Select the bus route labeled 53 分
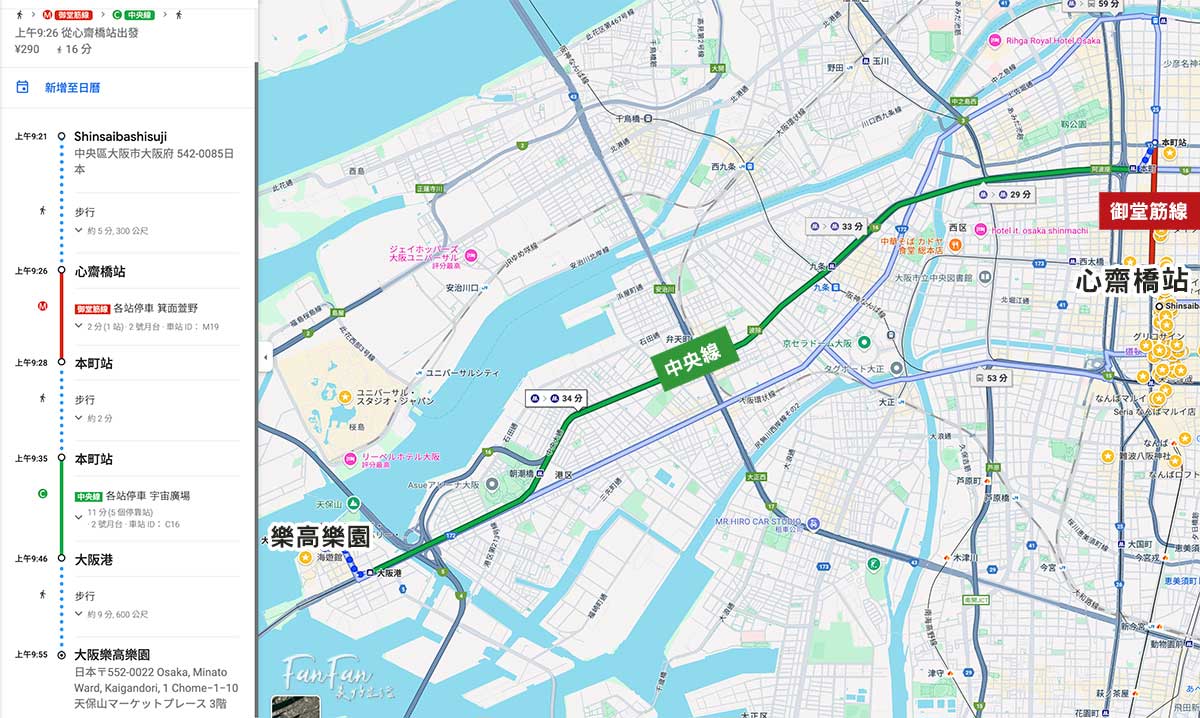The height and width of the screenshot is (718, 1200). pos(983,378)
